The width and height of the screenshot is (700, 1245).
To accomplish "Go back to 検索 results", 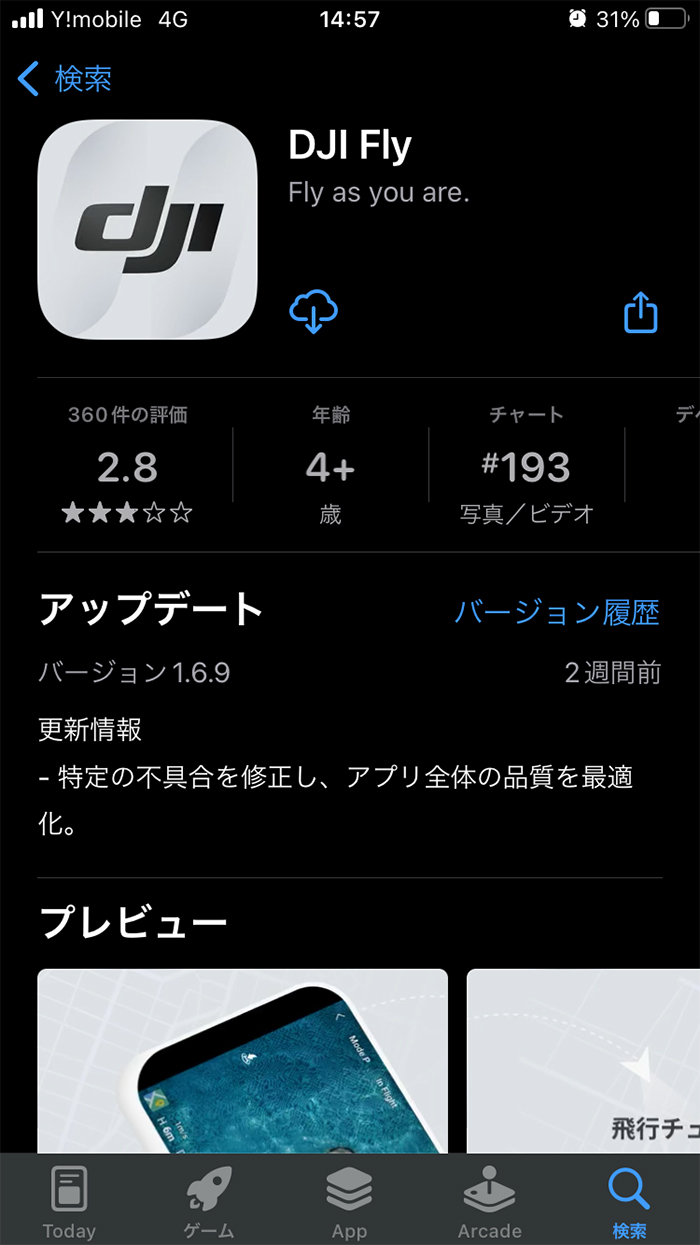I will (x=65, y=79).
